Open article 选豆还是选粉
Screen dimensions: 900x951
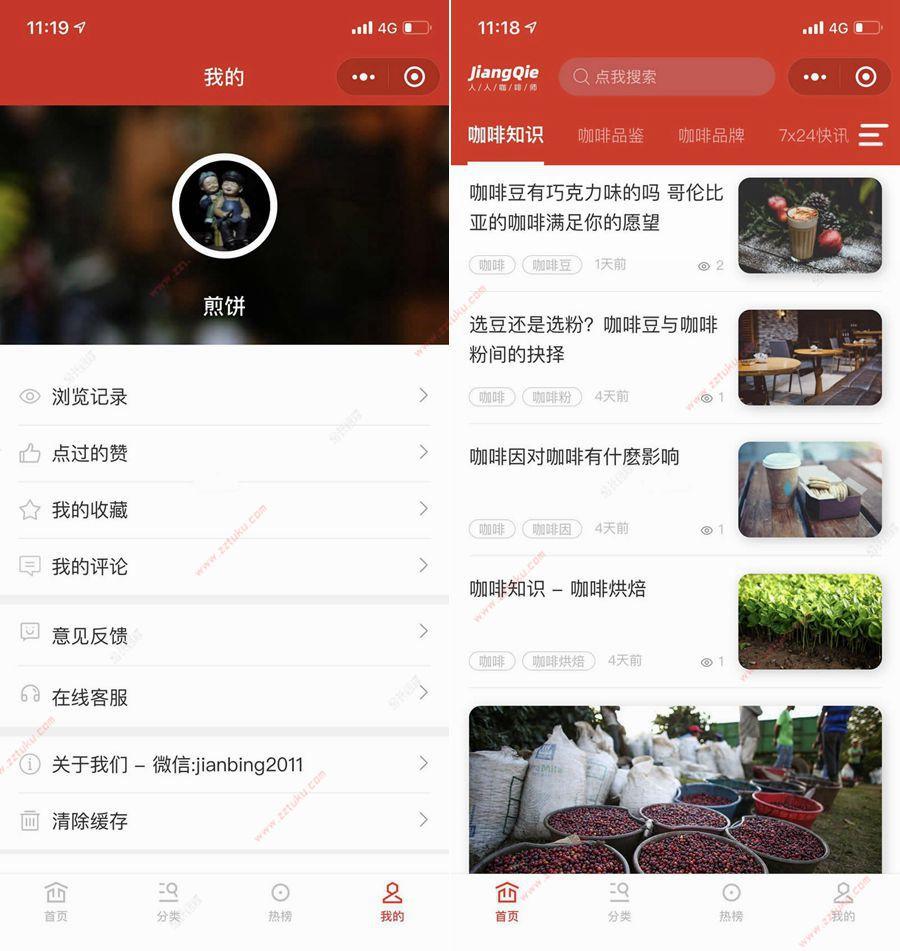click(x=596, y=340)
